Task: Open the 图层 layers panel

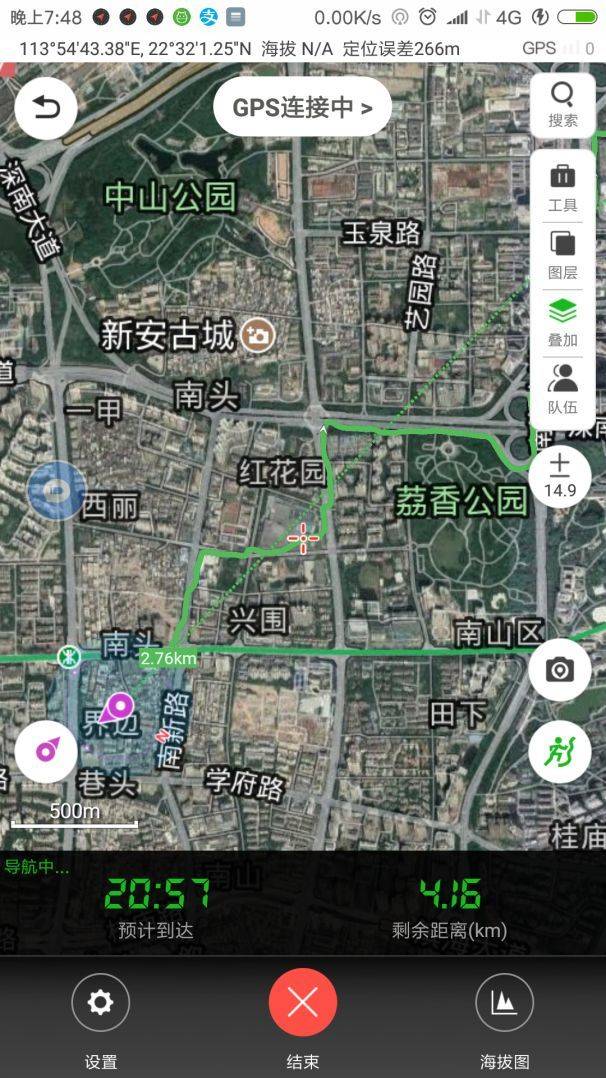Action: coord(563,255)
